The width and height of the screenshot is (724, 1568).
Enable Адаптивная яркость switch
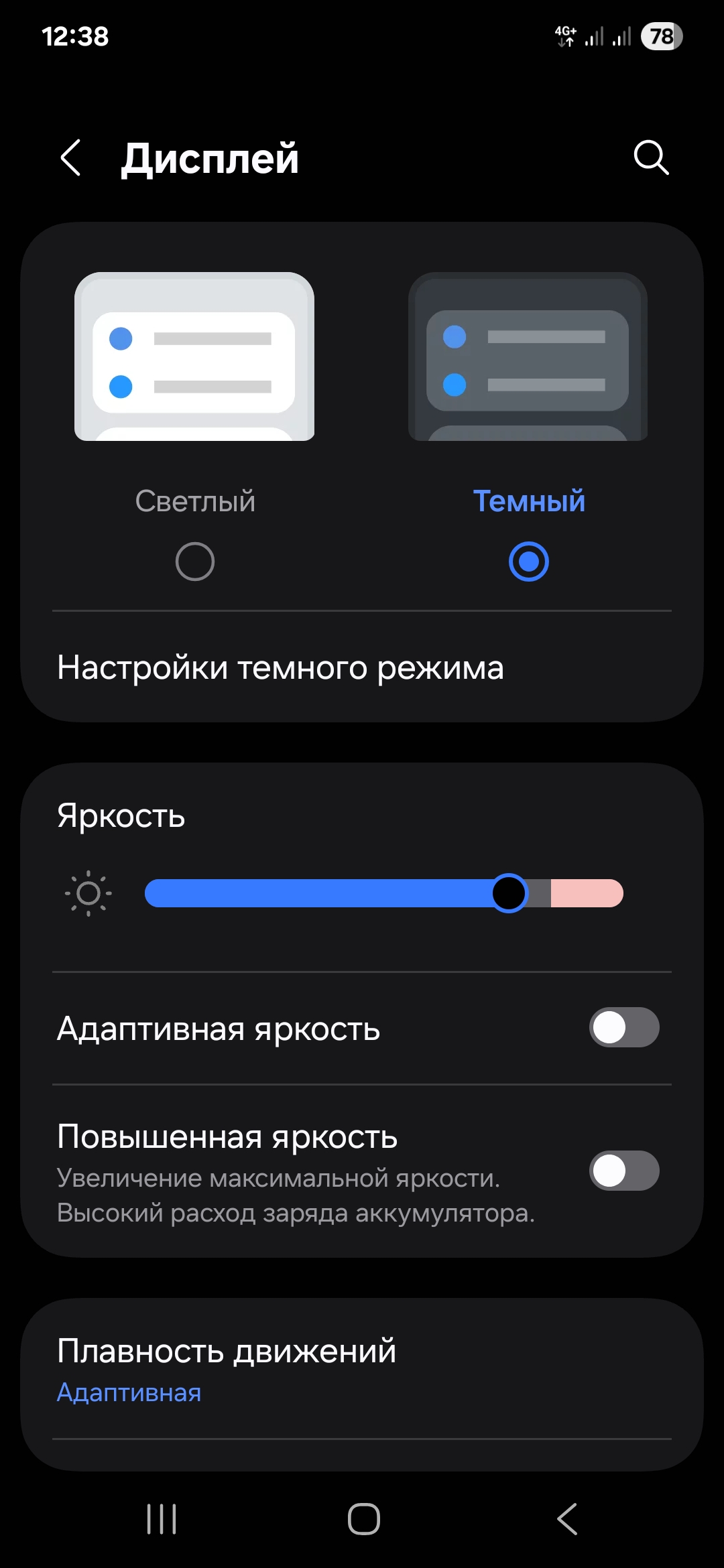click(x=624, y=1027)
